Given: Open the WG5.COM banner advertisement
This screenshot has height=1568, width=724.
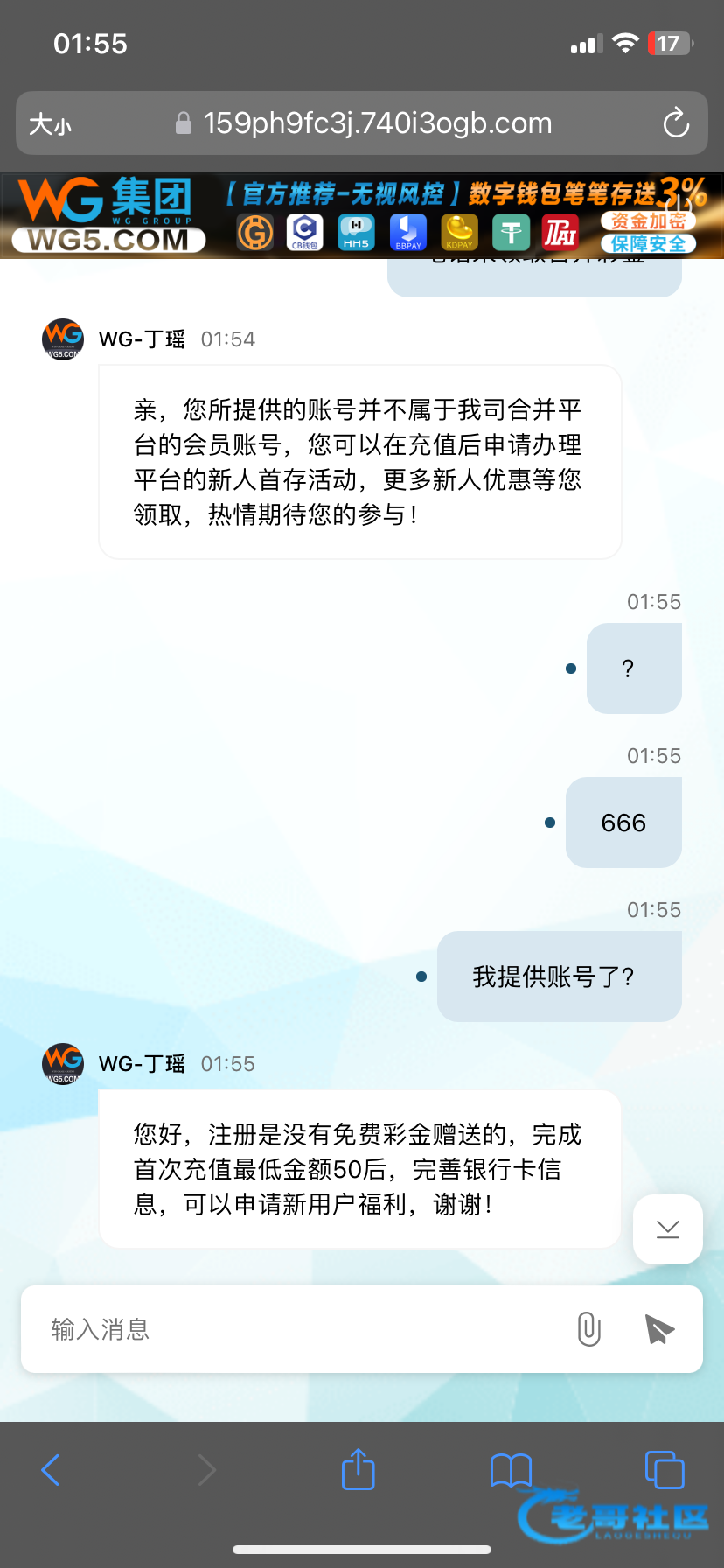Looking at the screenshot, I should coord(362,215).
